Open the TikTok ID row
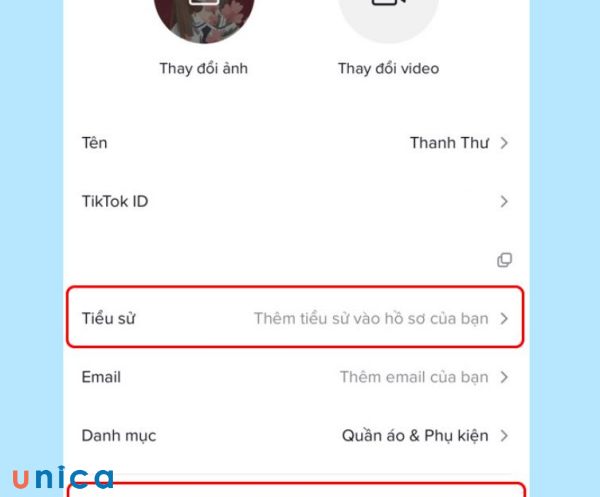 [x=295, y=201]
